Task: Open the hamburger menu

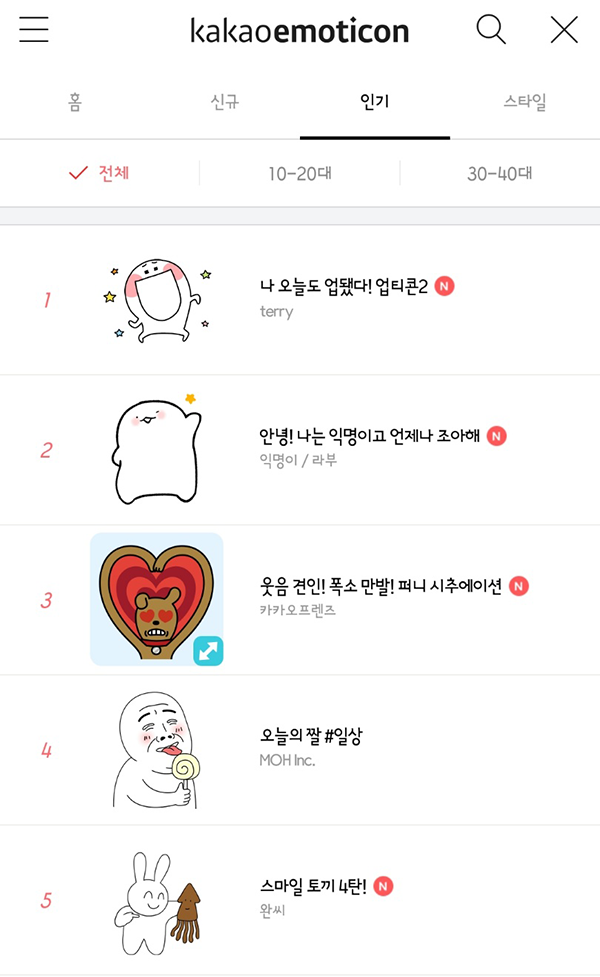Action: [34, 29]
